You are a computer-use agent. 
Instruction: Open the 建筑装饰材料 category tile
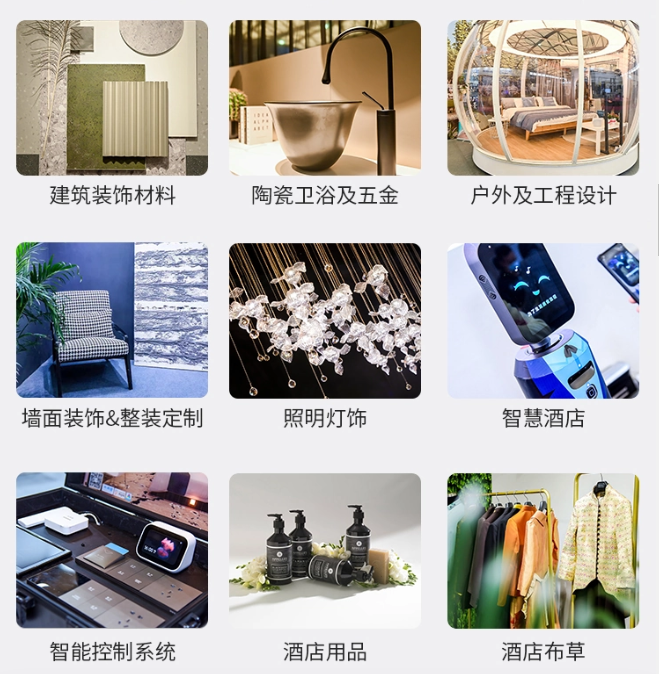point(112,98)
